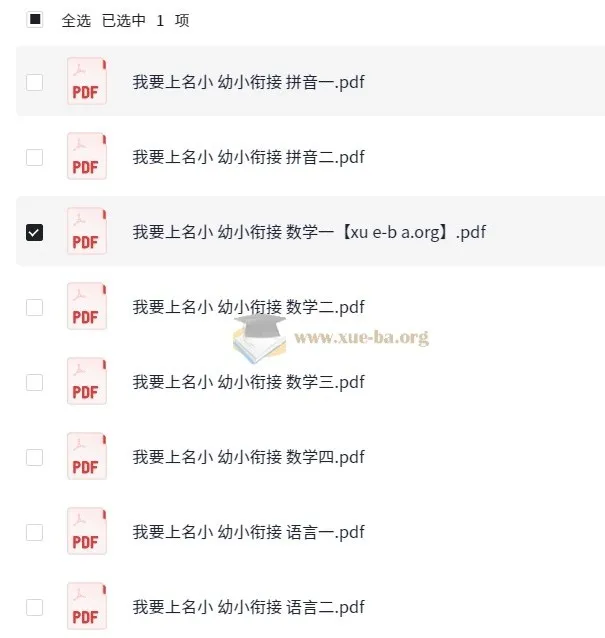605x638 pixels.
Task: Select checkbox for 拼音二.pdf
Action: click(35, 157)
